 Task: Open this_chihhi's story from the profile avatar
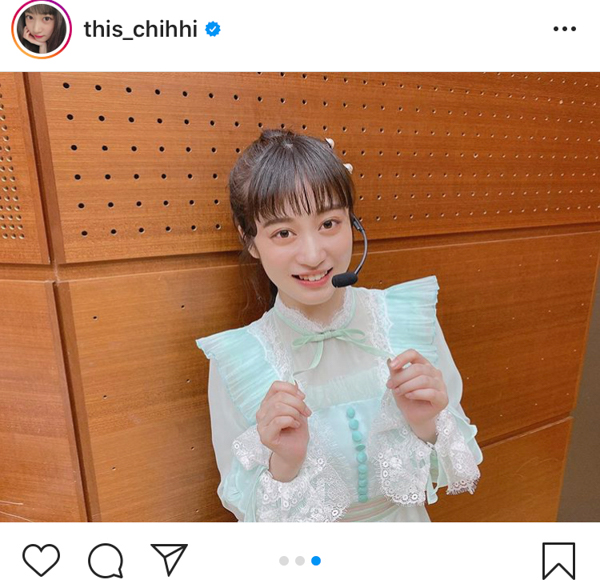click(x=41, y=30)
